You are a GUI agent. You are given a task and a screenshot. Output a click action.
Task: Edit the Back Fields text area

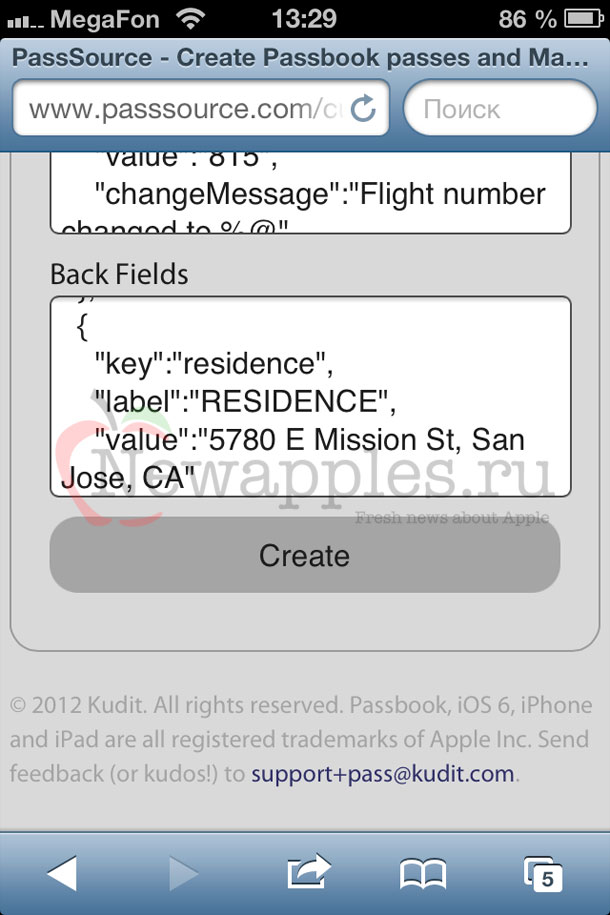(310, 396)
